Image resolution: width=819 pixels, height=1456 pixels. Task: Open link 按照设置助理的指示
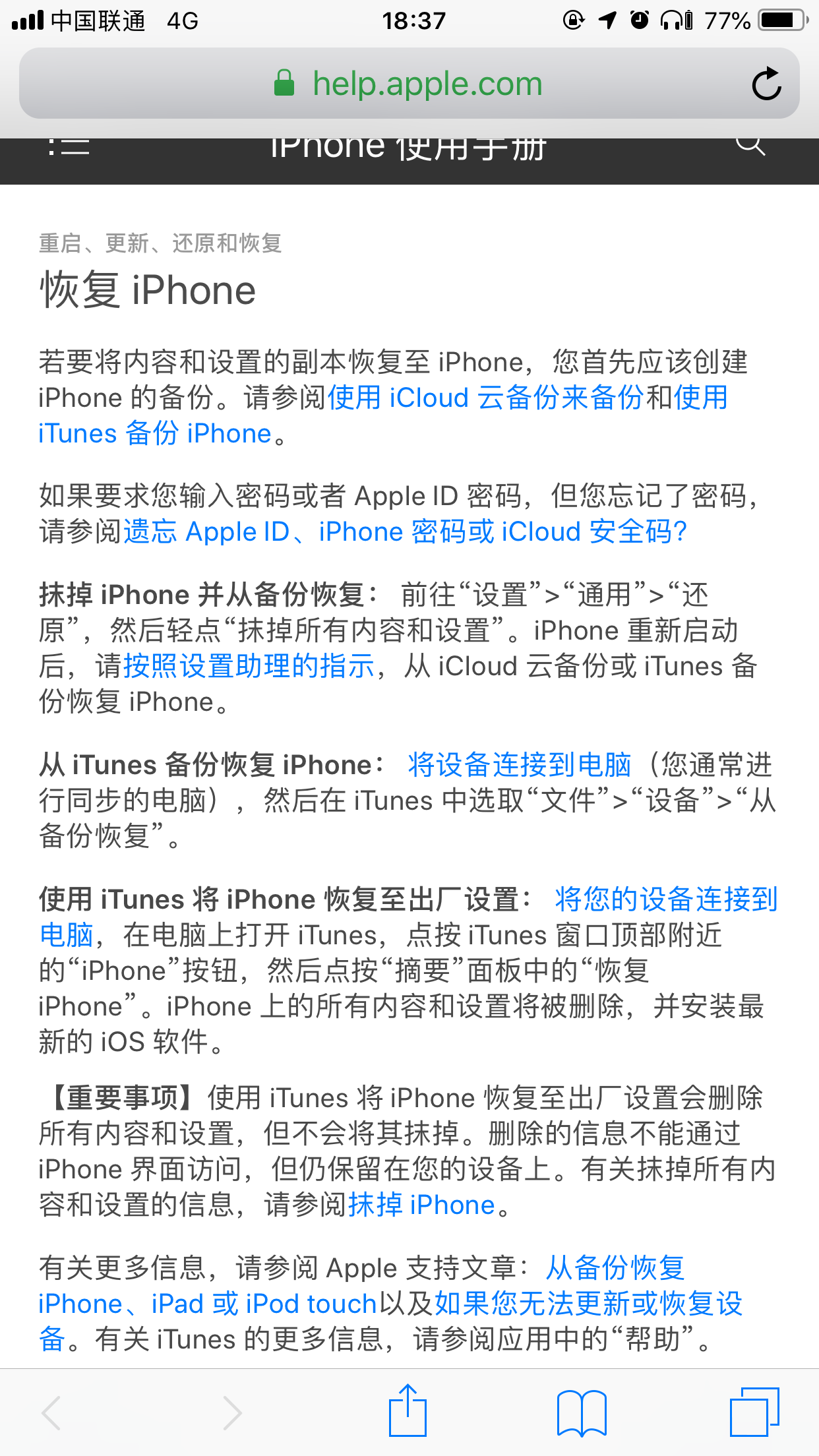[x=249, y=666]
